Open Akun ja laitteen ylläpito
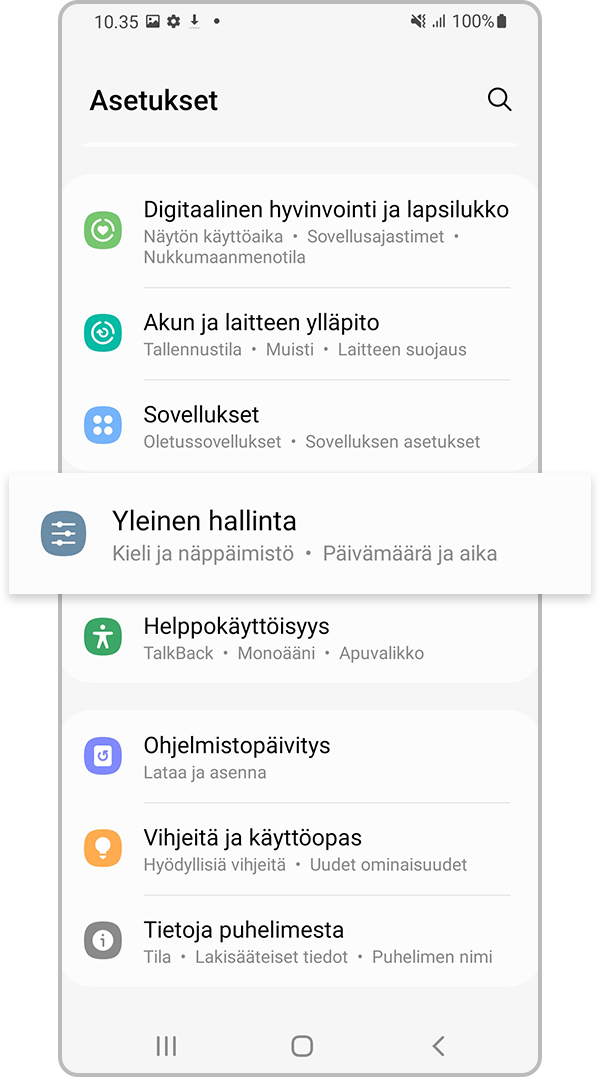 click(300, 334)
